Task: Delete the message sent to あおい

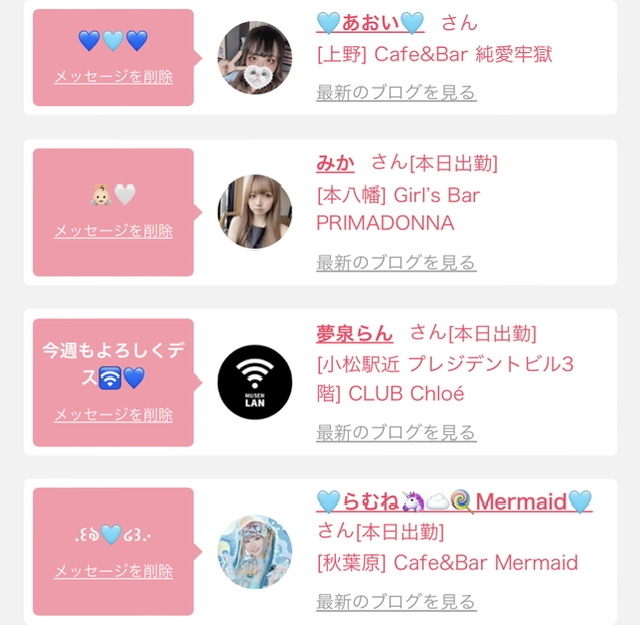Action: point(113,76)
